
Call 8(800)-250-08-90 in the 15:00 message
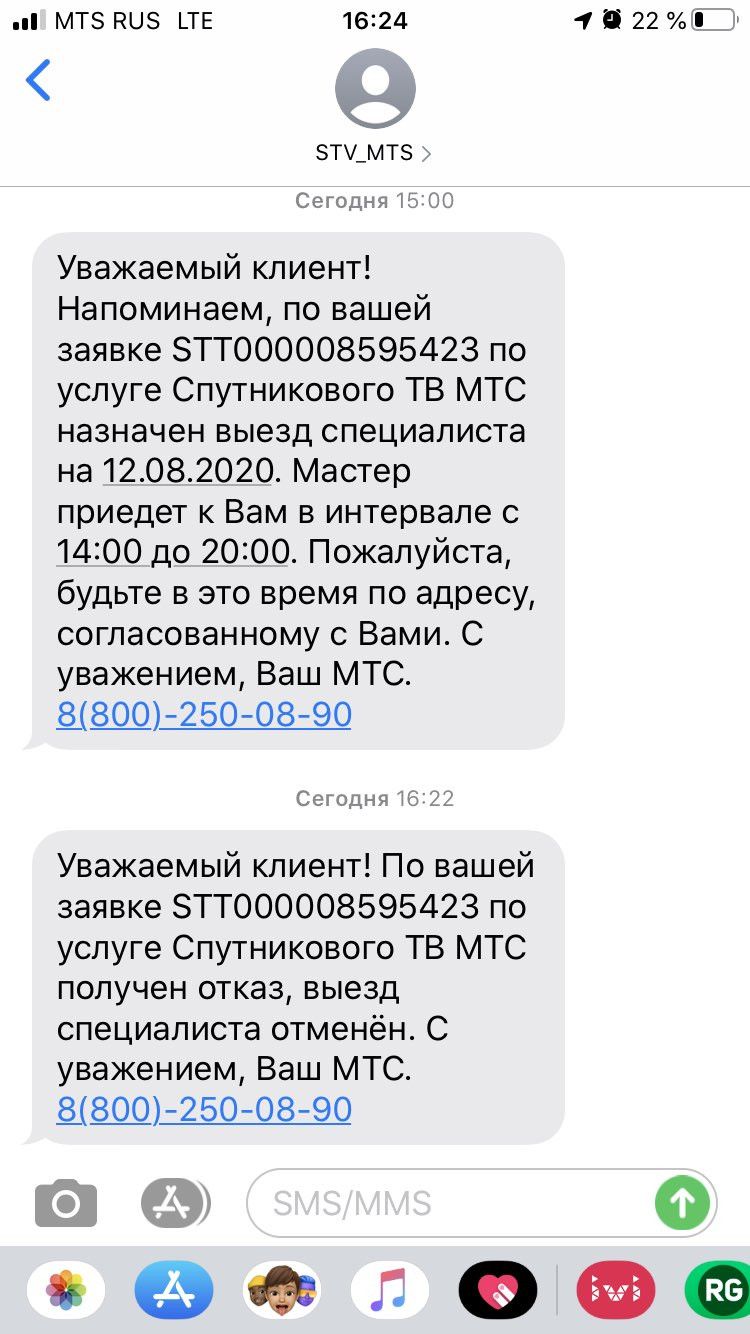tap(204, 715)
